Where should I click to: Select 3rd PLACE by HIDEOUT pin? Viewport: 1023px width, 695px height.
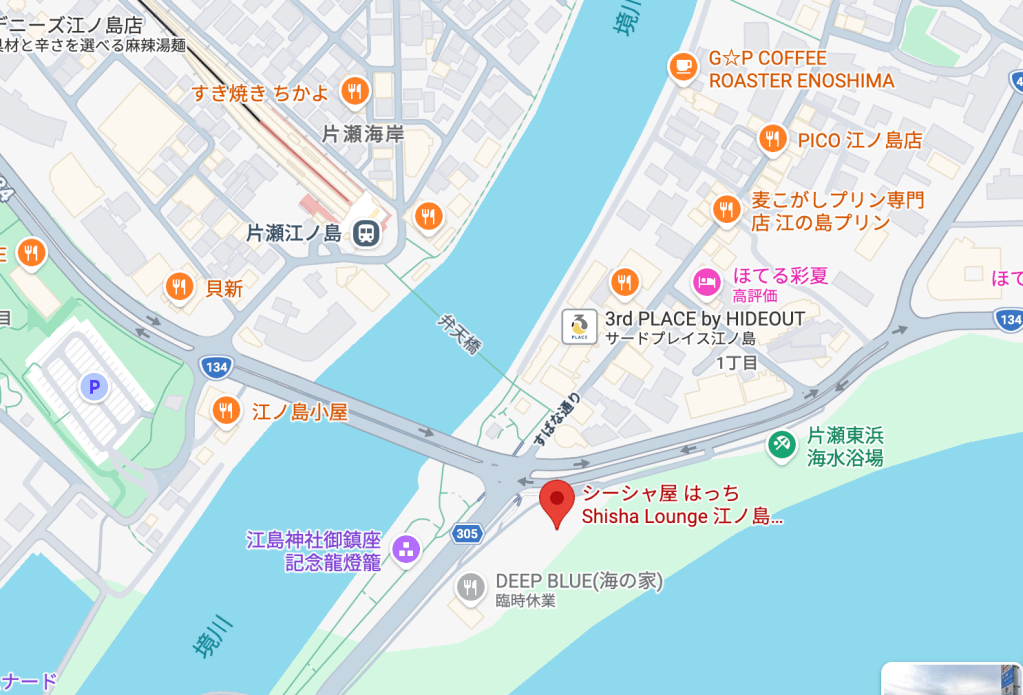[579, 326]
